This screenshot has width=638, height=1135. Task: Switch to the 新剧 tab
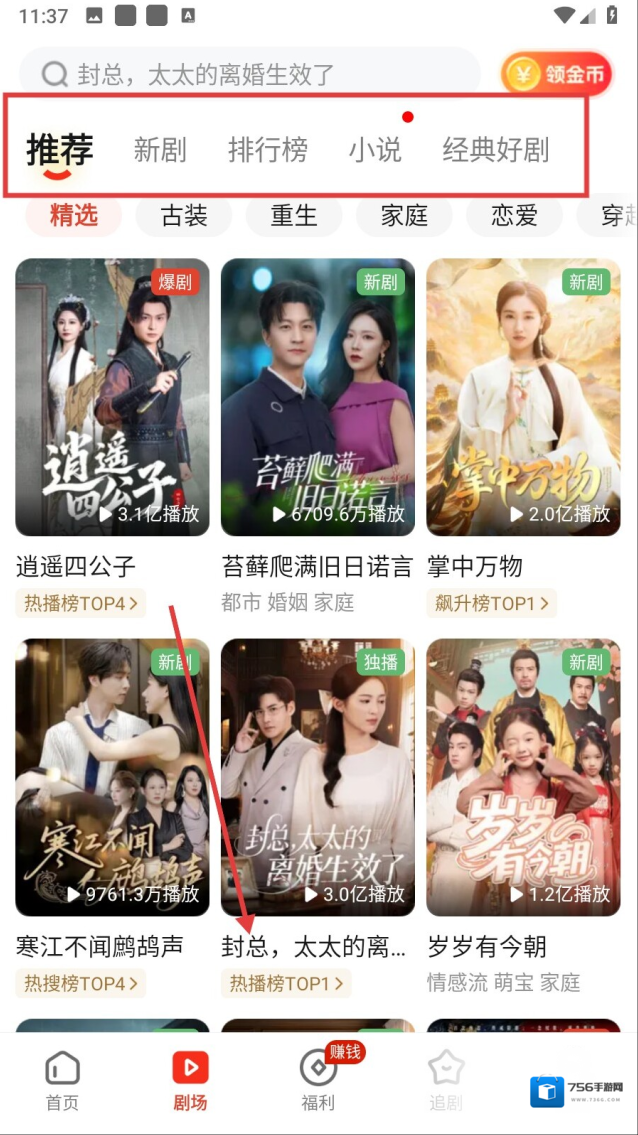pyautogui.click(x=160, y=150)
